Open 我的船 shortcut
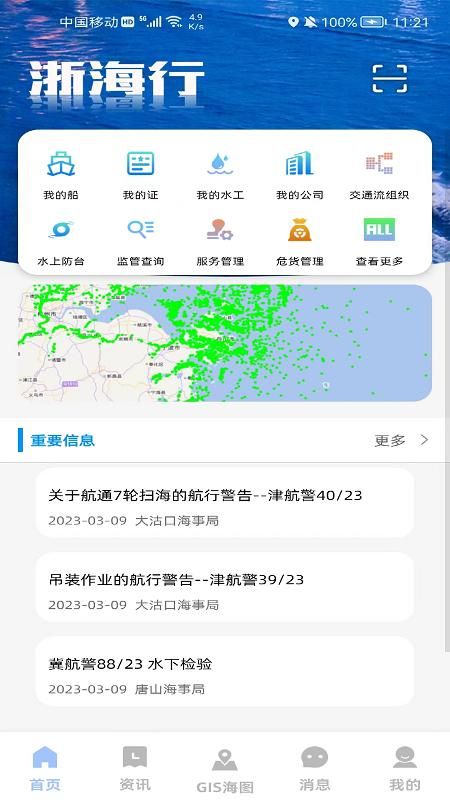Image resolution: width=450 pixels, height=800 pixels. [61, 175]
